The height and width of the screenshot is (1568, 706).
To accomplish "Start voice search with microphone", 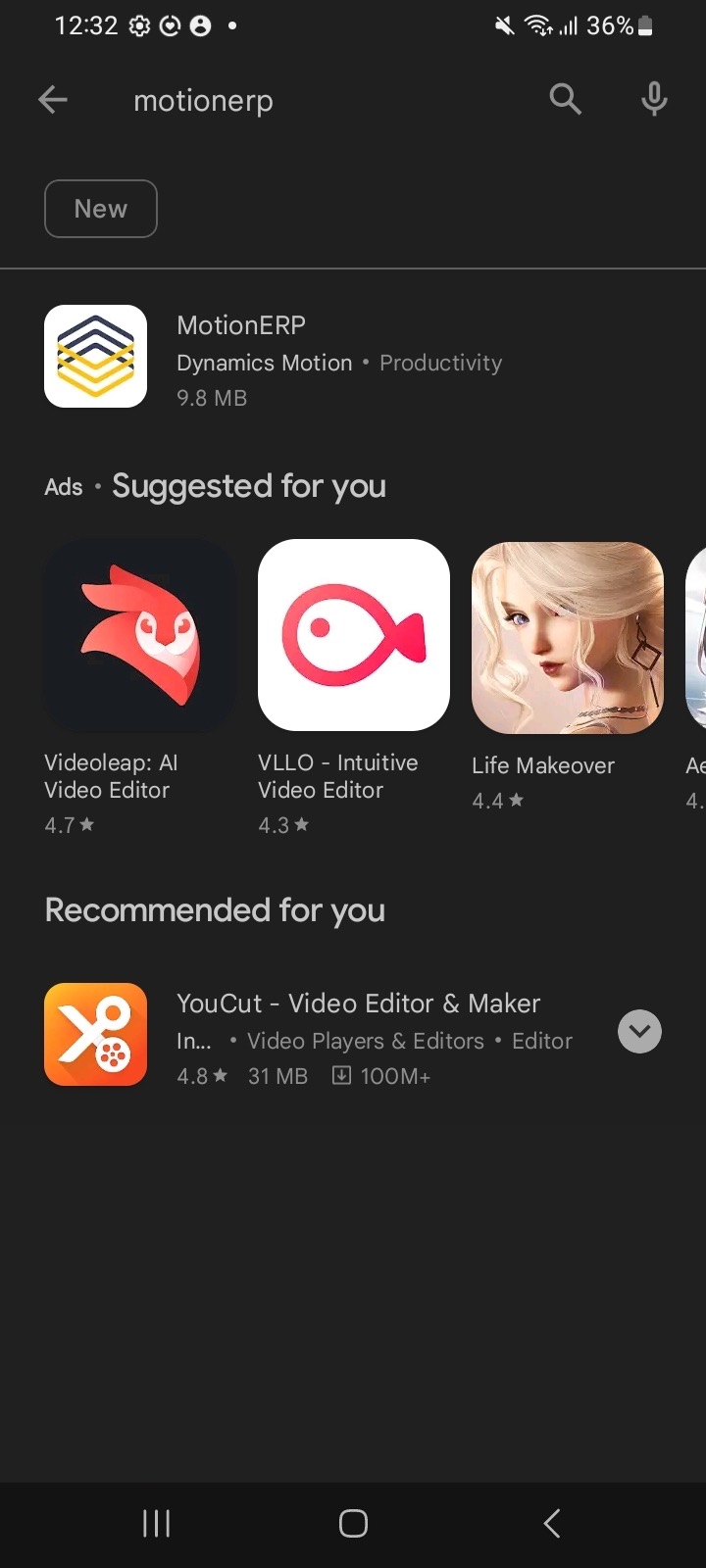I will 654,100.
